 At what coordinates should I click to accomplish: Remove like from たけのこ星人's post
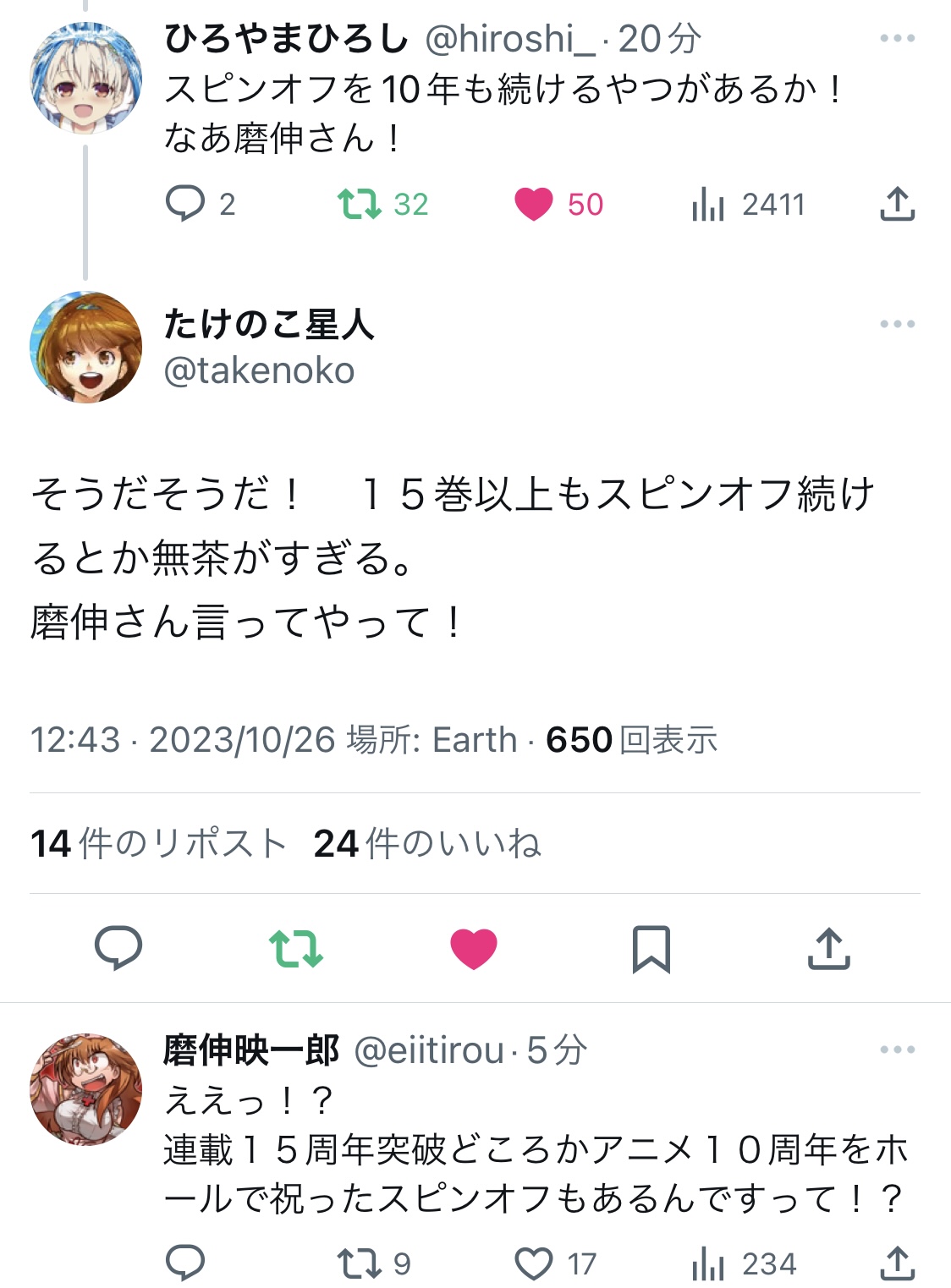(x=474, y=948)
